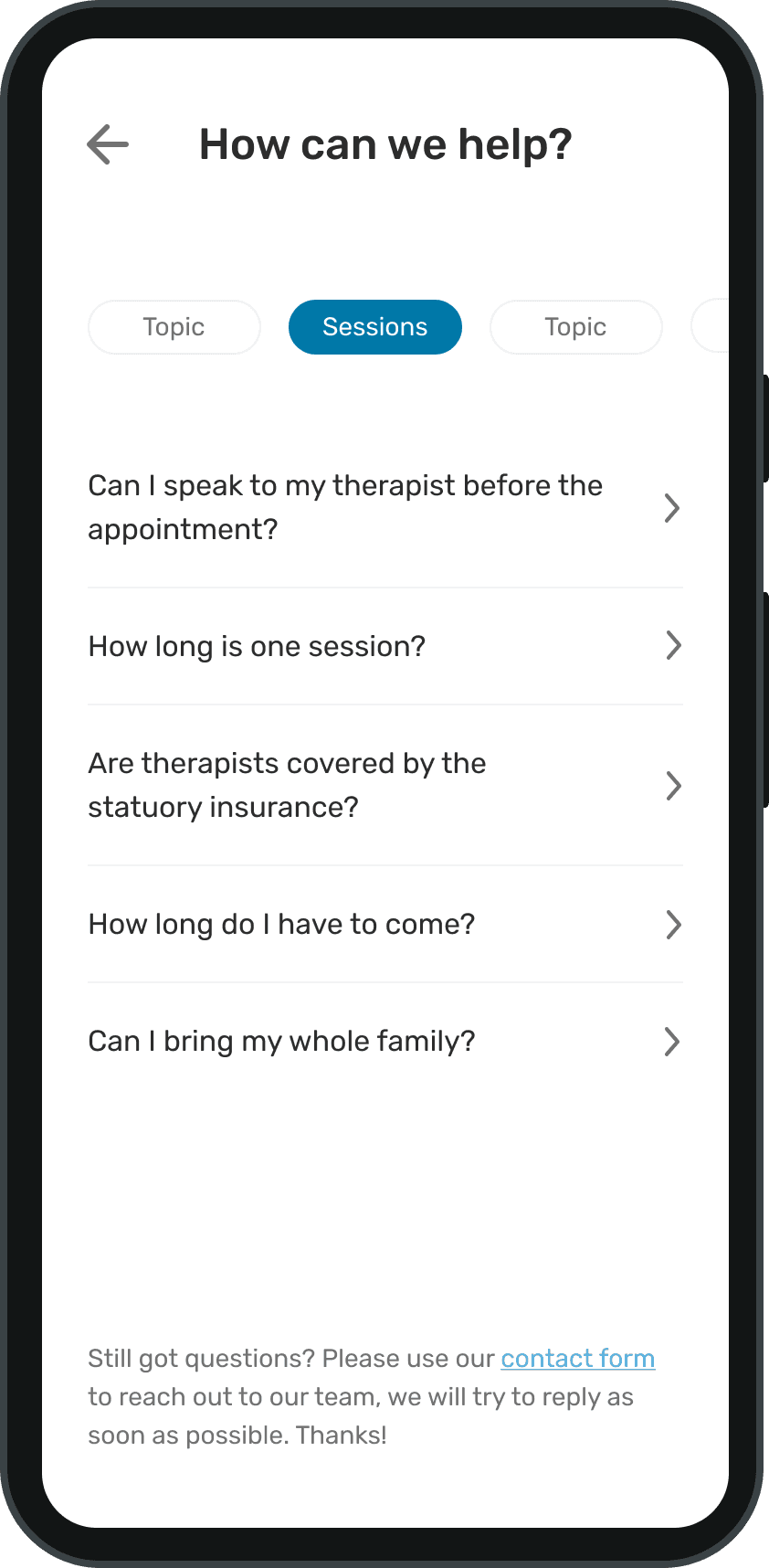Image resolution: width=769 pixels, height=1568 pixels.
Task: Select the Topic chip right of Sessions
Action: pos(575,327)
